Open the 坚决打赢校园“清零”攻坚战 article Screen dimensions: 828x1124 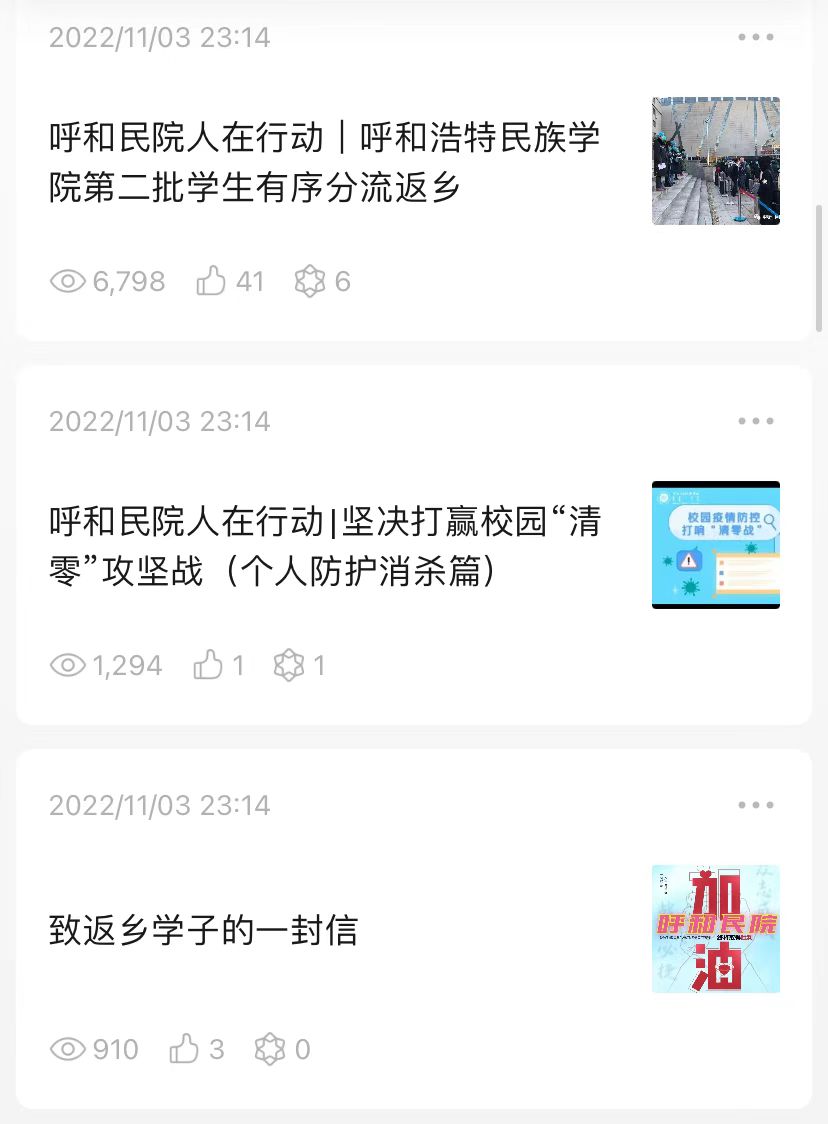325,546
